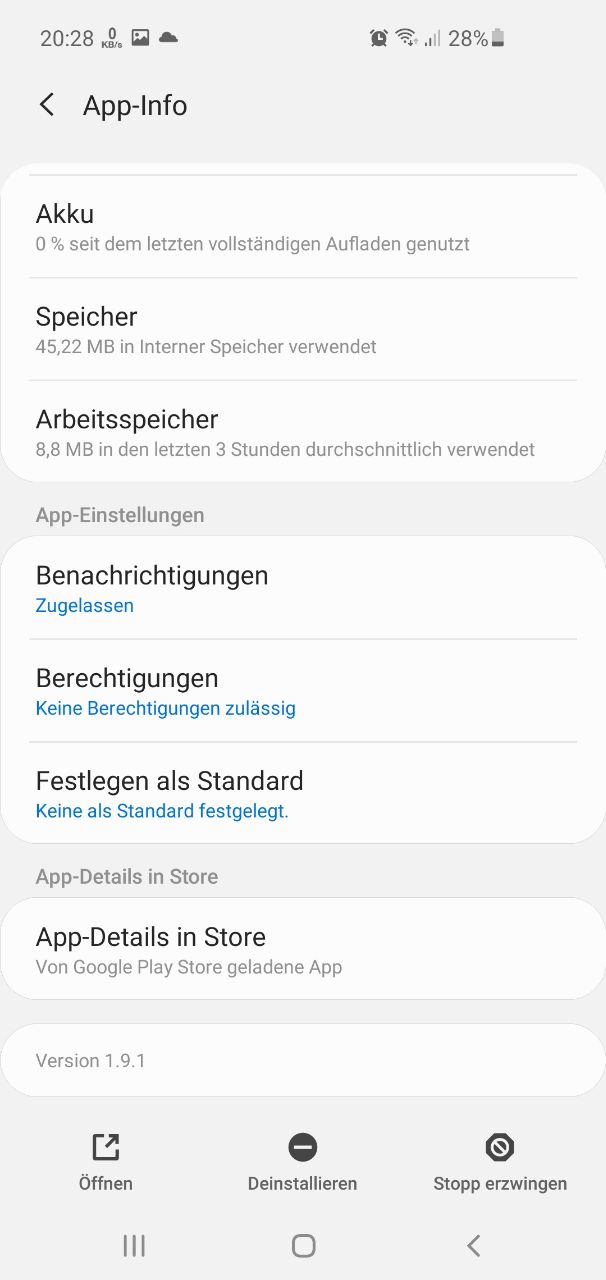Select Festlegen als Standard
606x1280 pixels.
(x=302, y=794)
